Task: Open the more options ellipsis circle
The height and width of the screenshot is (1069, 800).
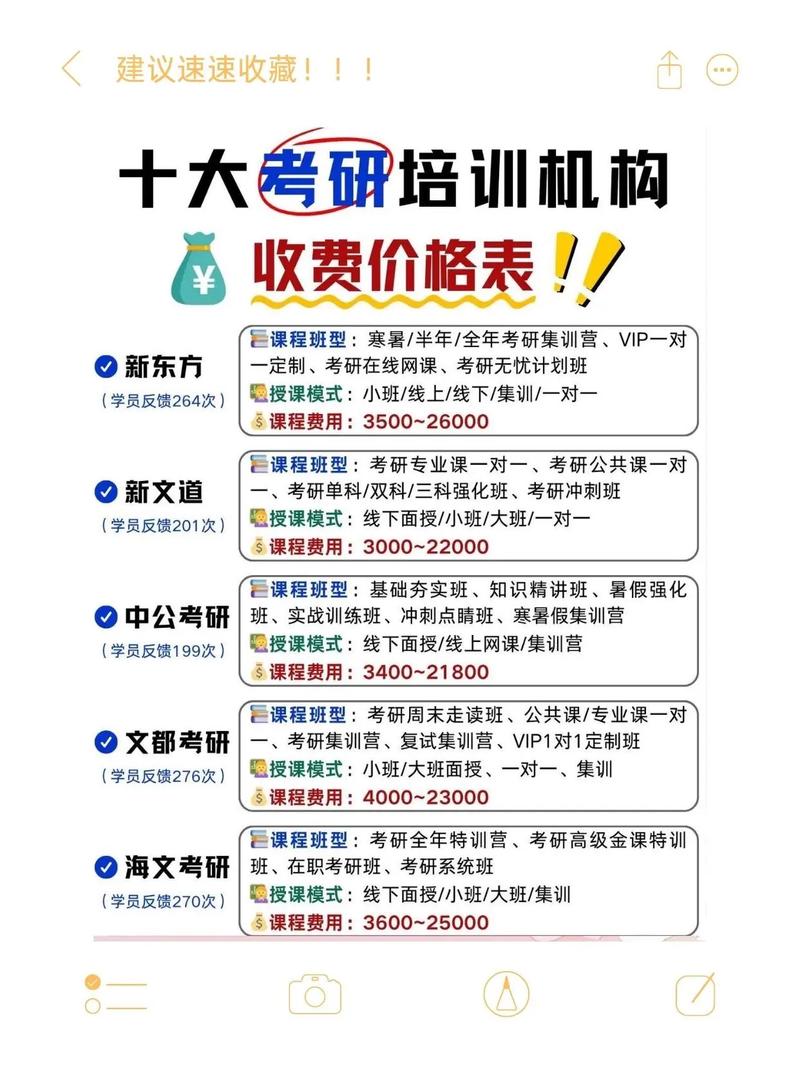Action: pyautogui.click(x=719, y=68)
